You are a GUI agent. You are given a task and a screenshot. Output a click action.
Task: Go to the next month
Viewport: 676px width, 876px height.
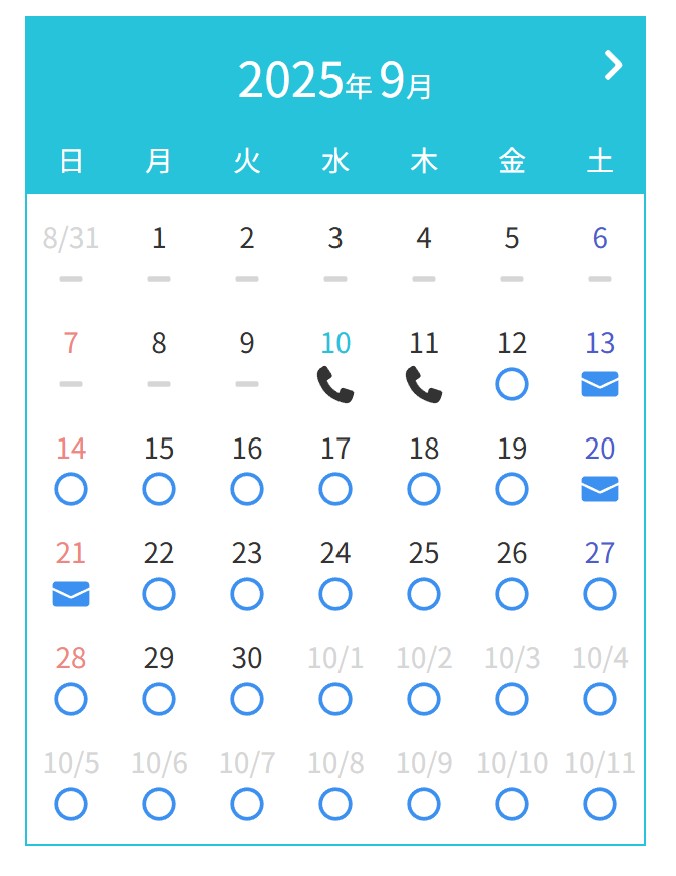(x=613, y=66)
